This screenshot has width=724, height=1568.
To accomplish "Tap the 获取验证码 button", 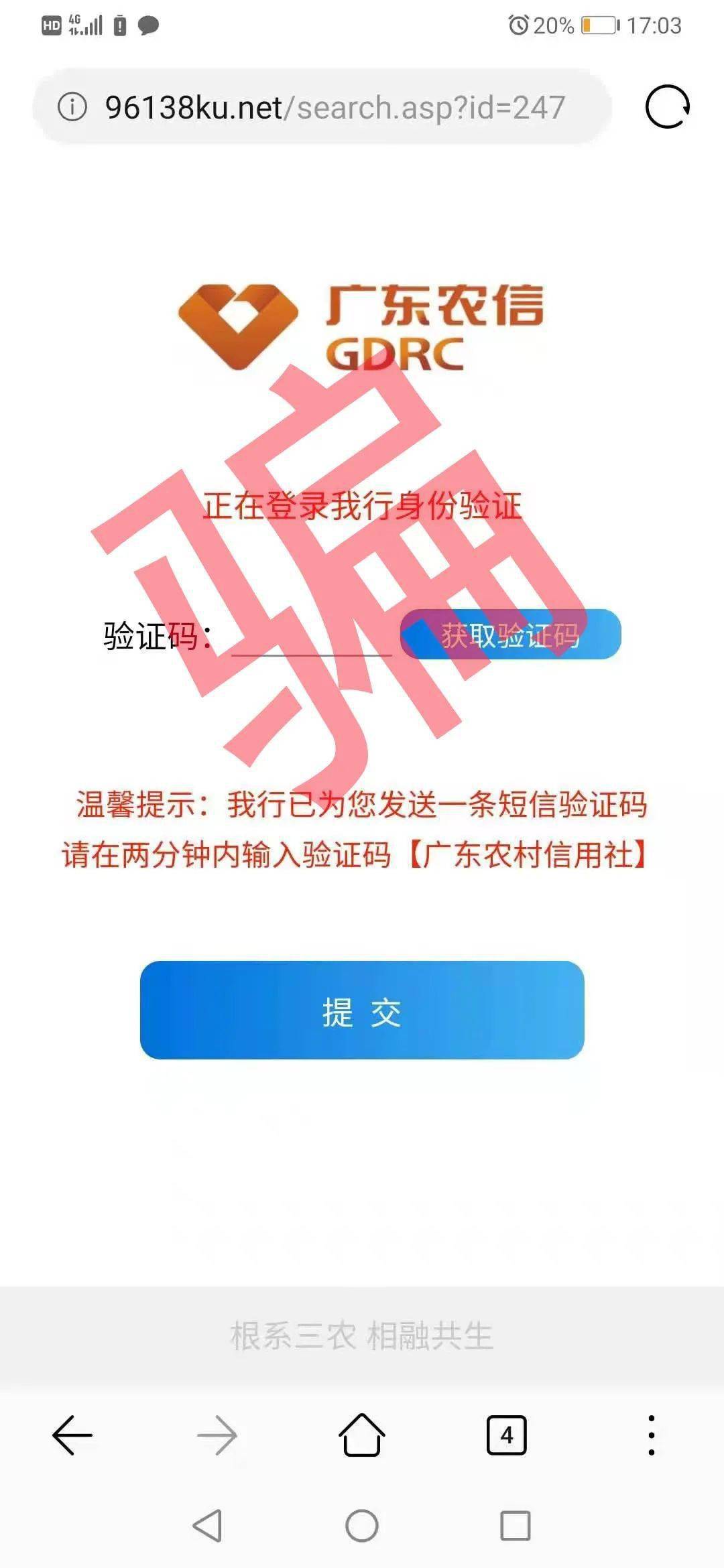I will tap(510, 635).
